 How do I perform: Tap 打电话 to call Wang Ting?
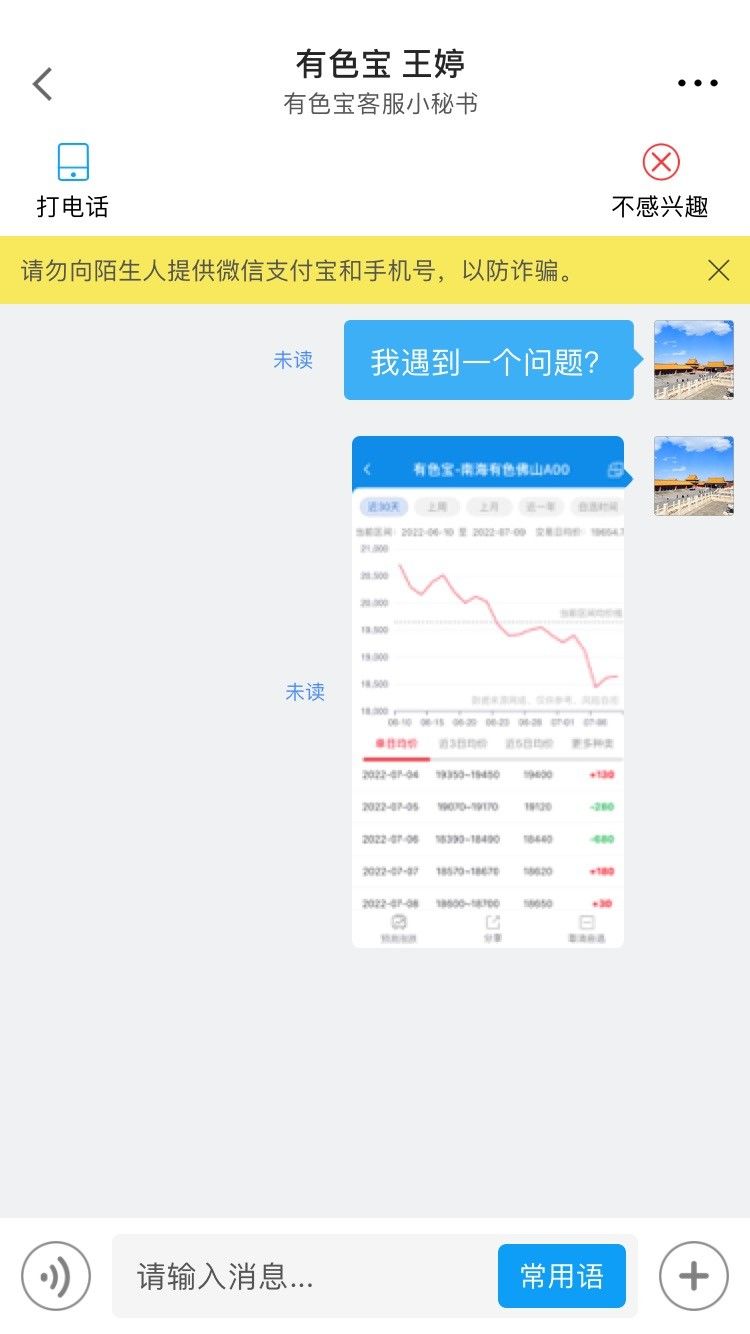click(73, 181)
